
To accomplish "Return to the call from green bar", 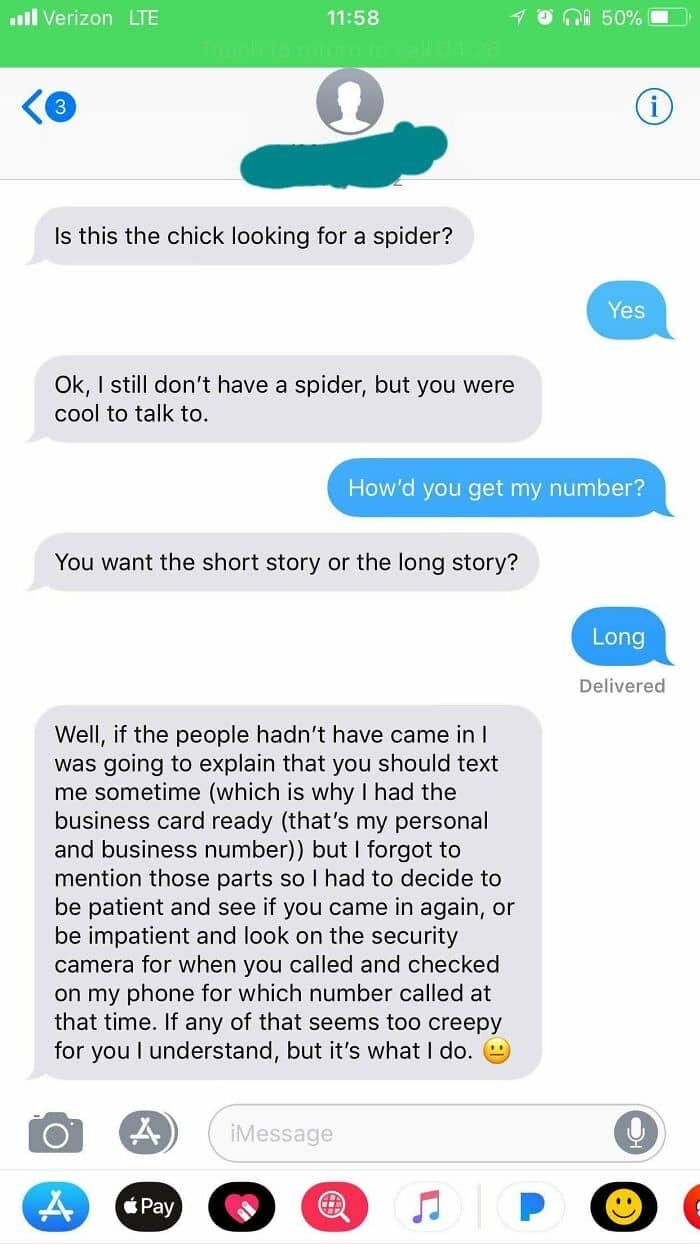I will [350, 48].
